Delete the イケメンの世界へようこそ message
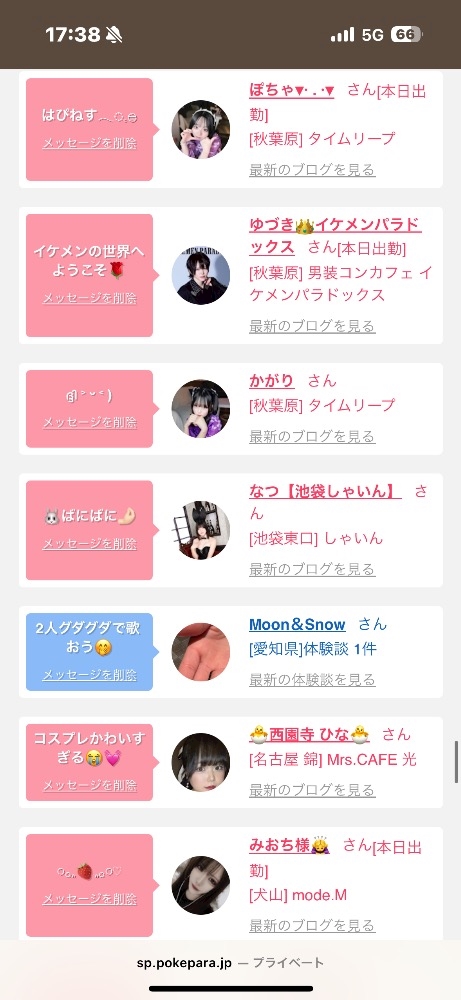461x1000 pixels. 89,298
